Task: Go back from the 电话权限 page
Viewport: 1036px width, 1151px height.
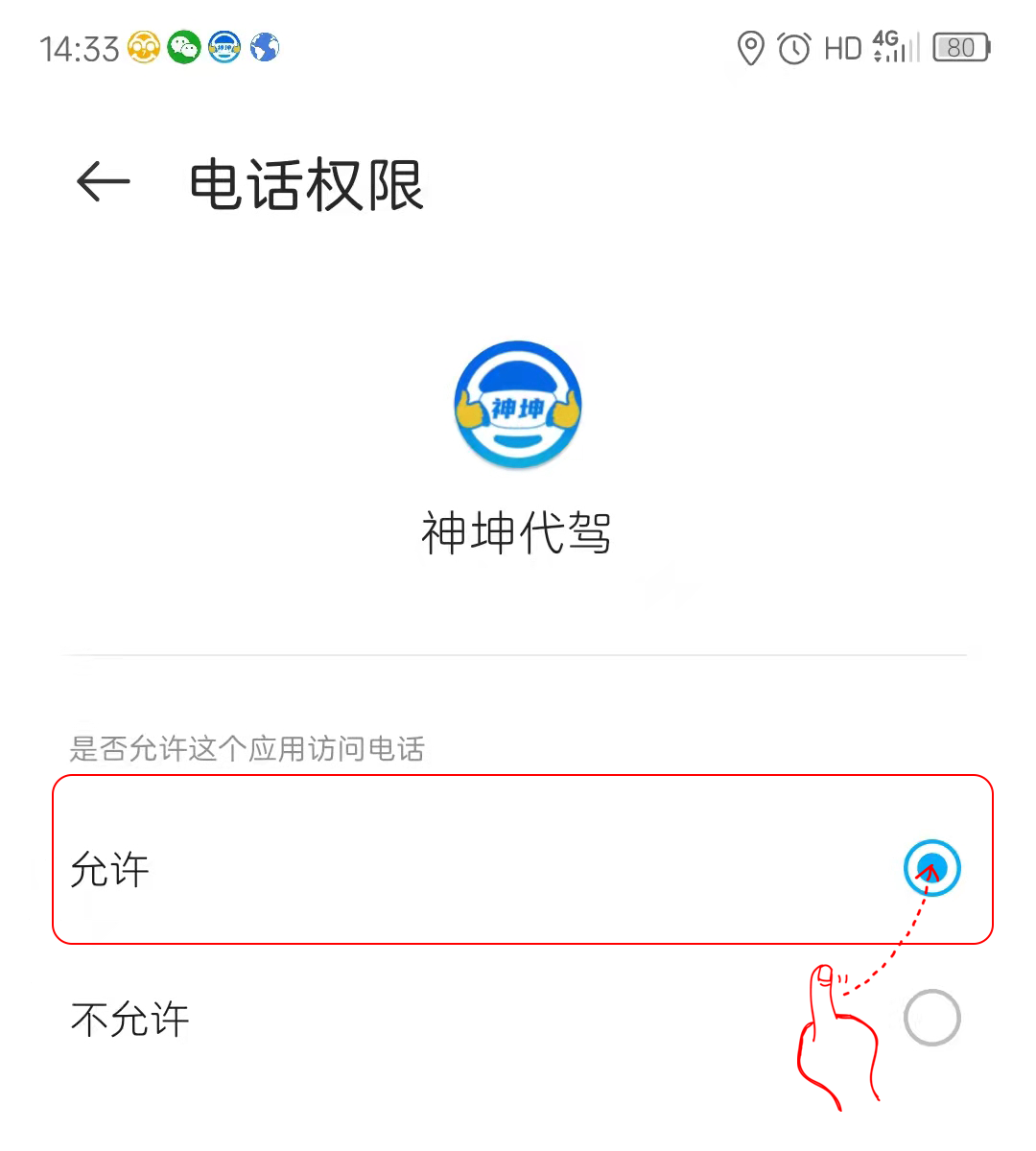Action: click(x=103, y=182)
